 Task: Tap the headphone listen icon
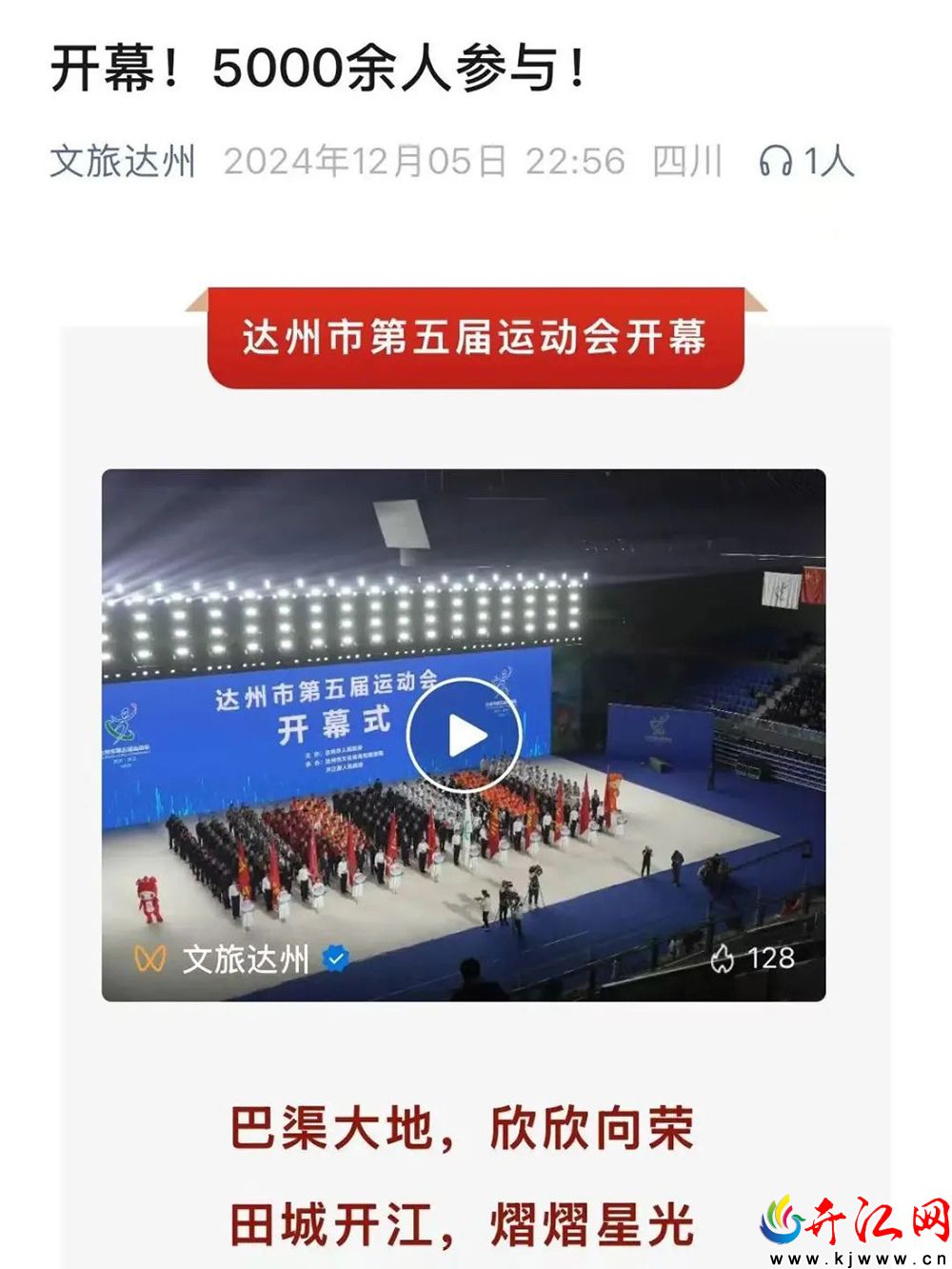[775, 161]
